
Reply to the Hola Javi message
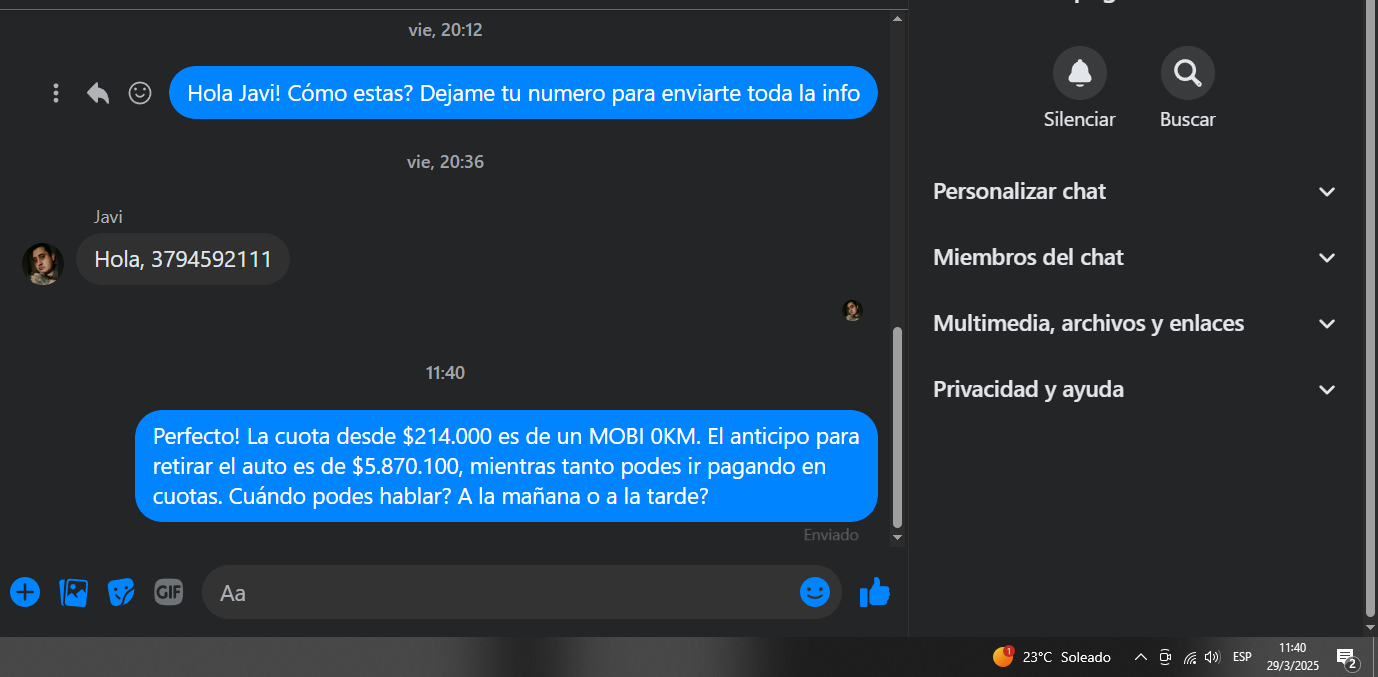click(98, 93)
